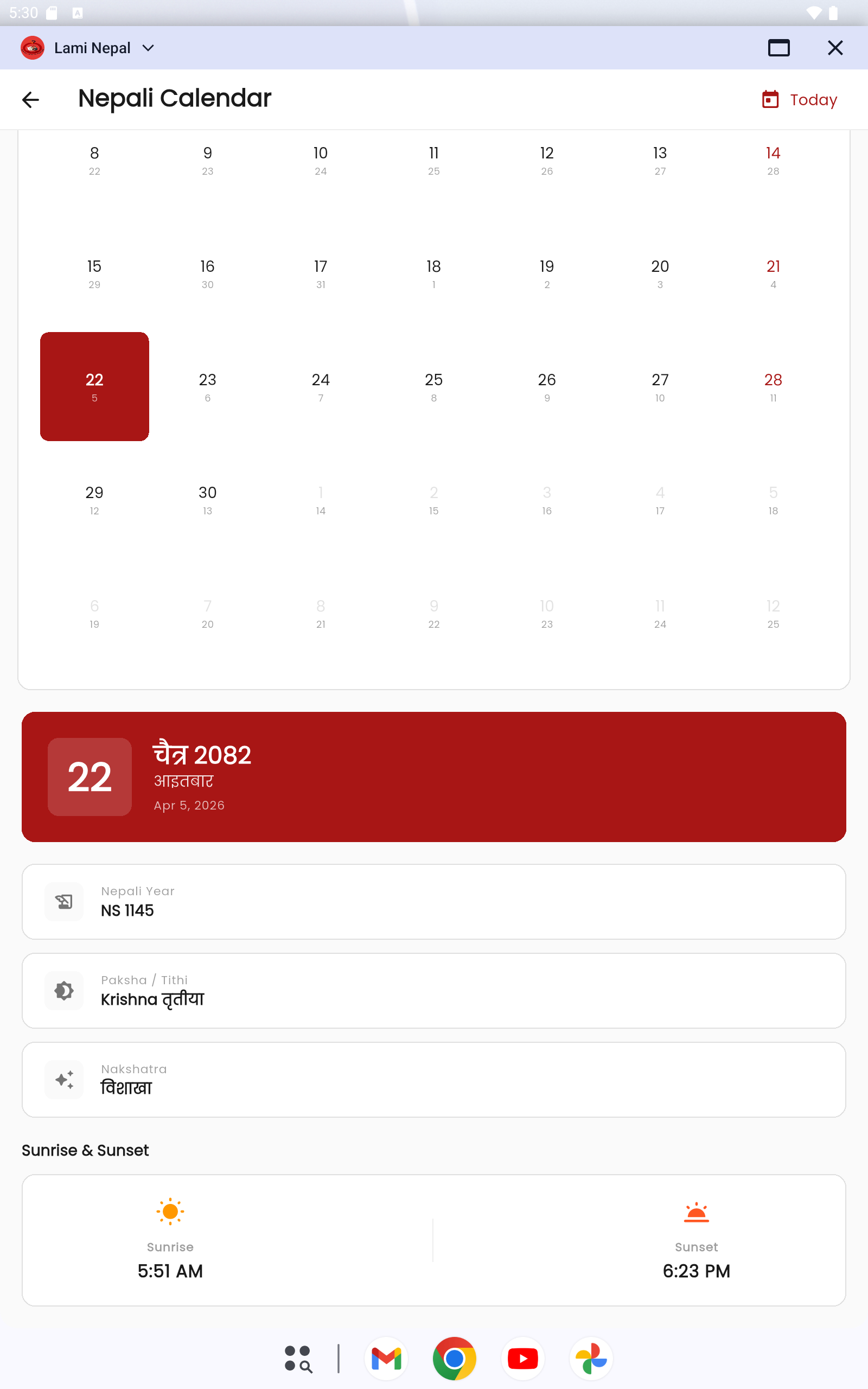Open the Today jump via calendar icon

tap(770, 99)
